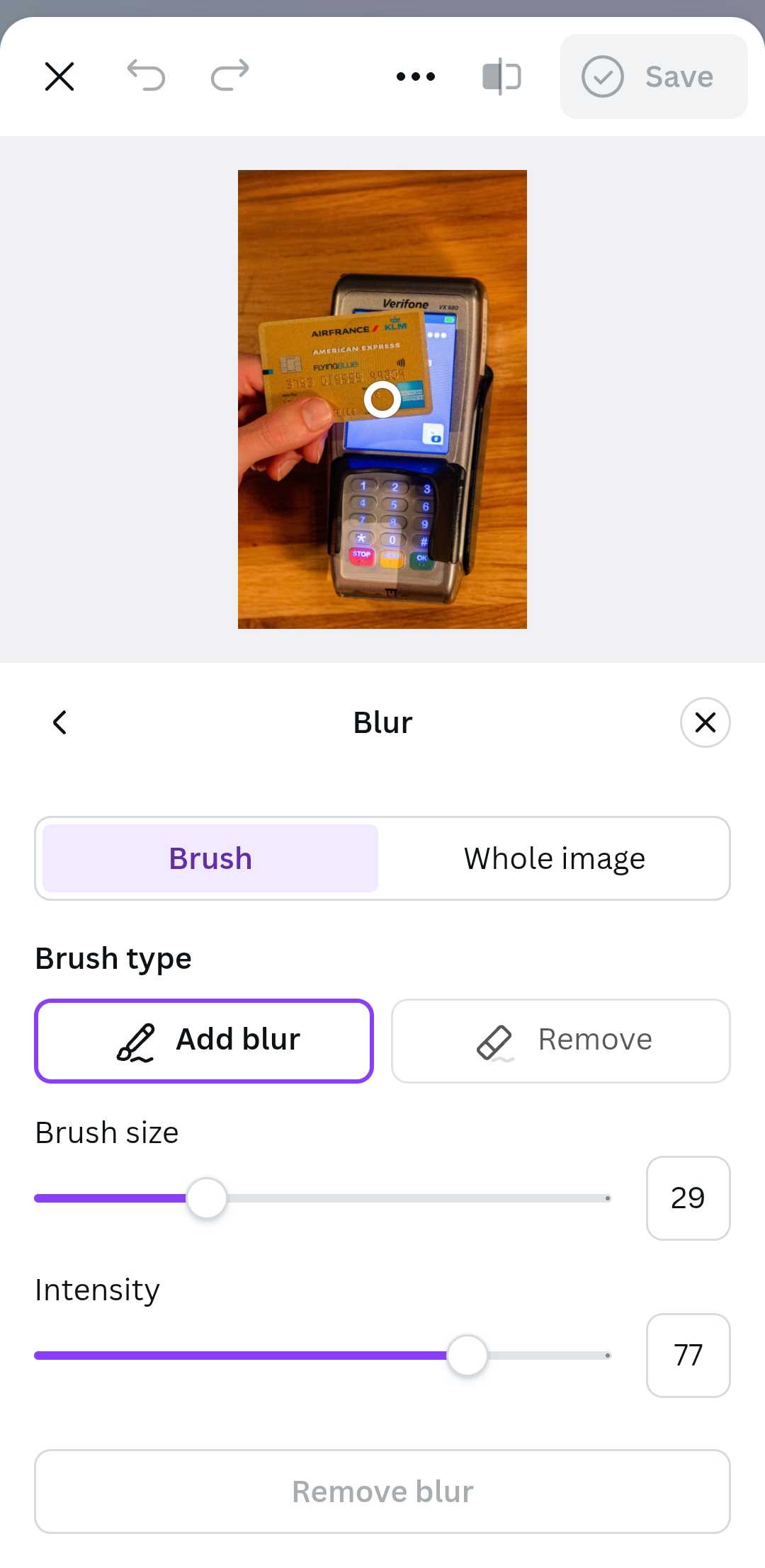Switch to Brush blur mode

pos(210,858)
